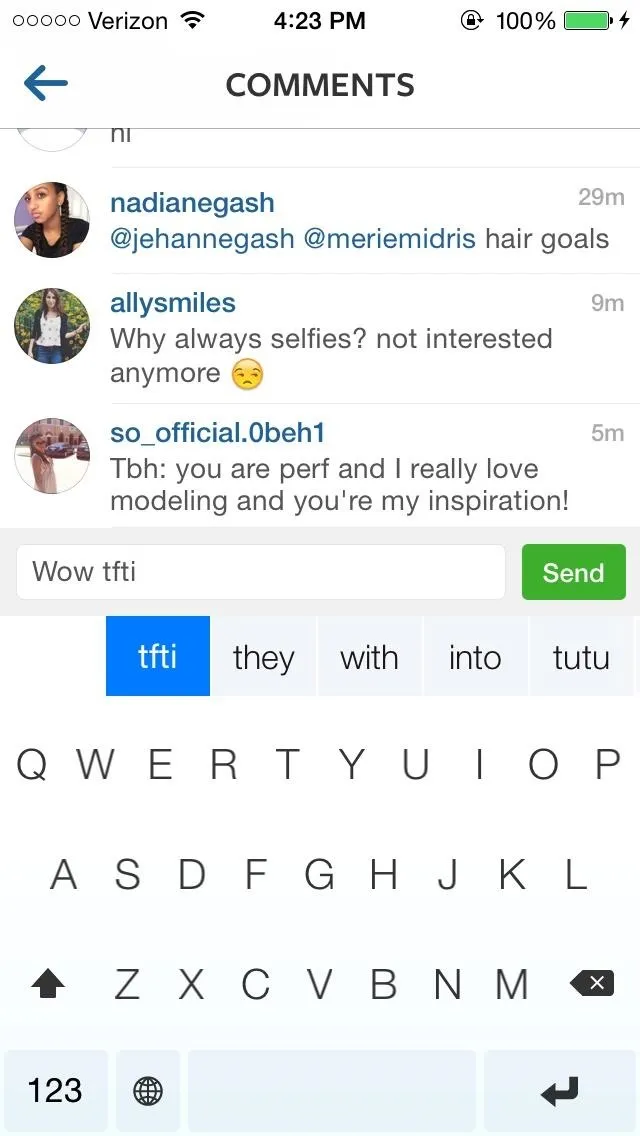640x1136 pixels.
Task: Open so_official.0beh1's profile via username
Action: (217, 433)
